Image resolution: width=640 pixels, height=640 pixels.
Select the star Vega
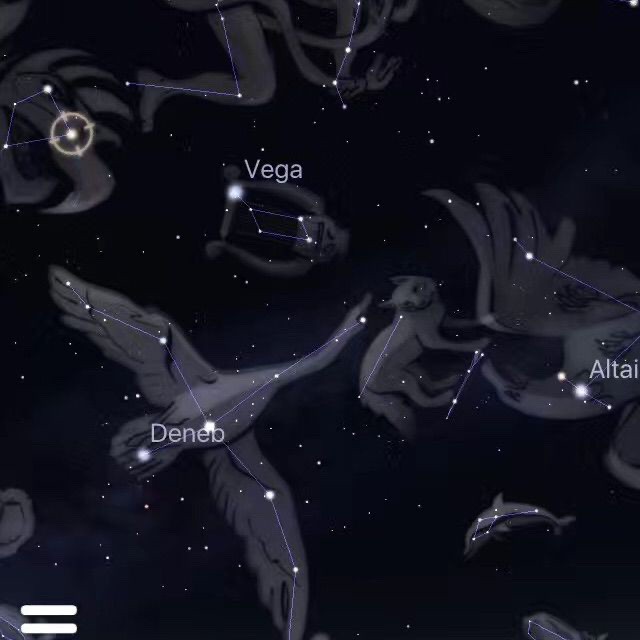(236, 192)
